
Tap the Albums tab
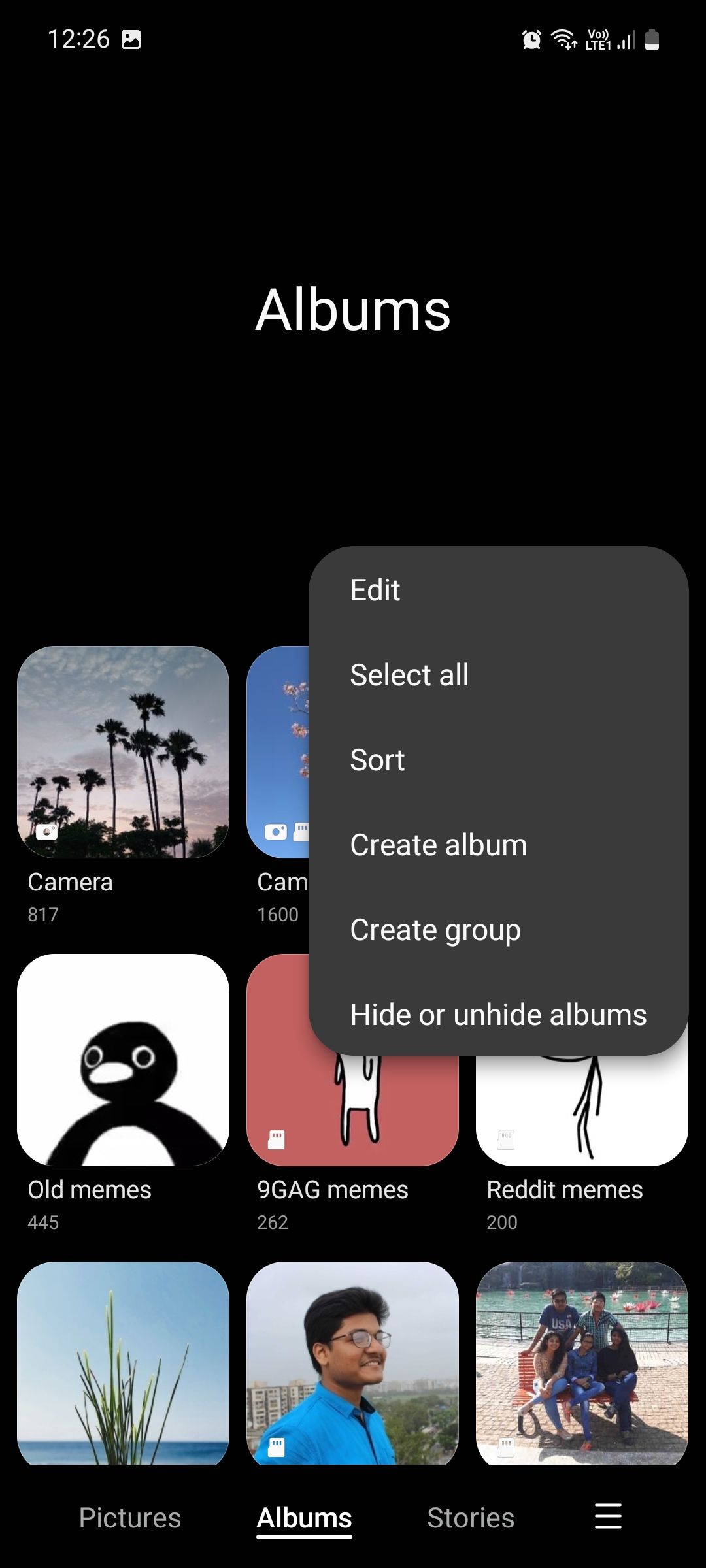[304, 1517]
